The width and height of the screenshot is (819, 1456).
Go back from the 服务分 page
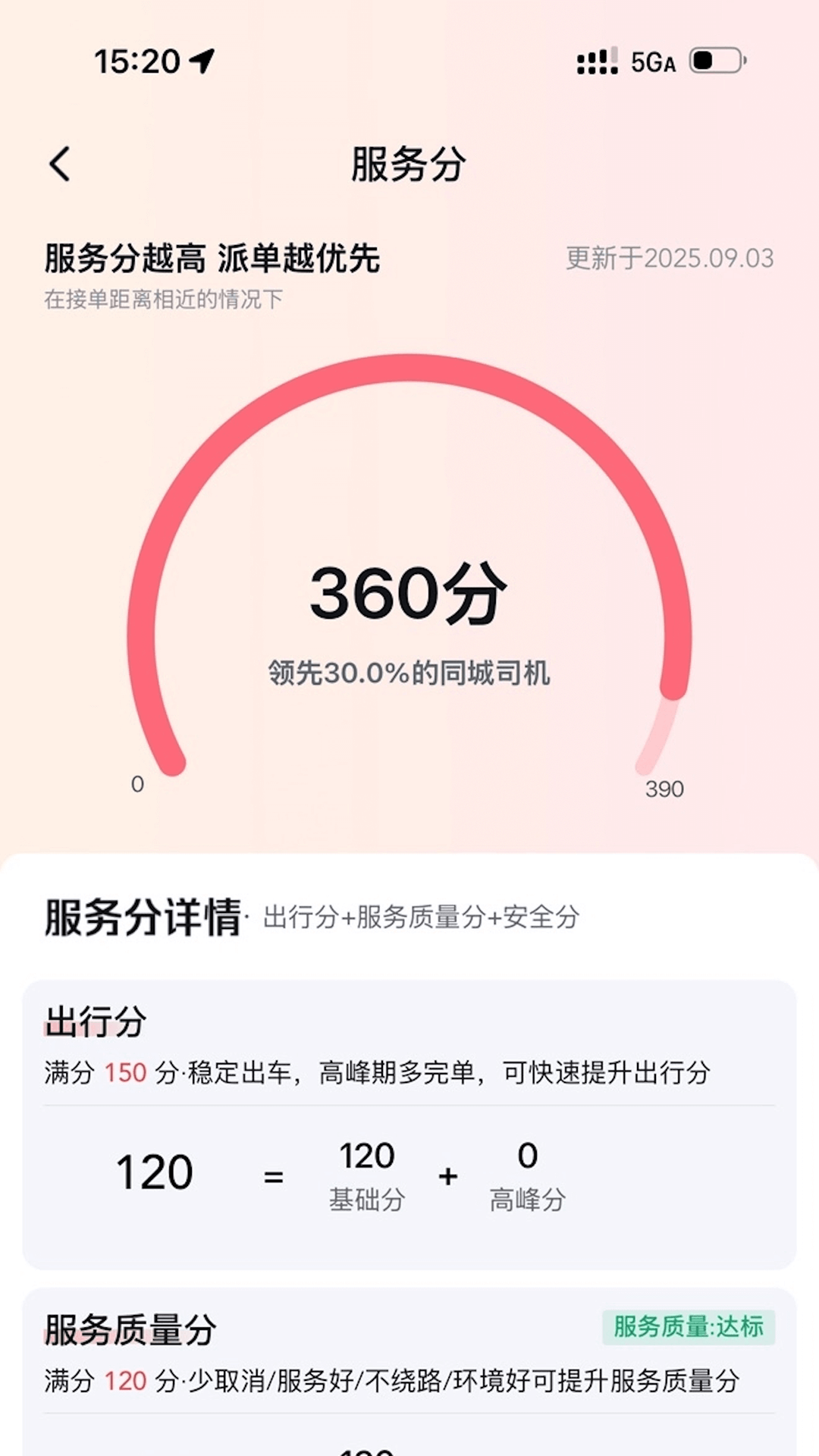[x=60, y=164]
